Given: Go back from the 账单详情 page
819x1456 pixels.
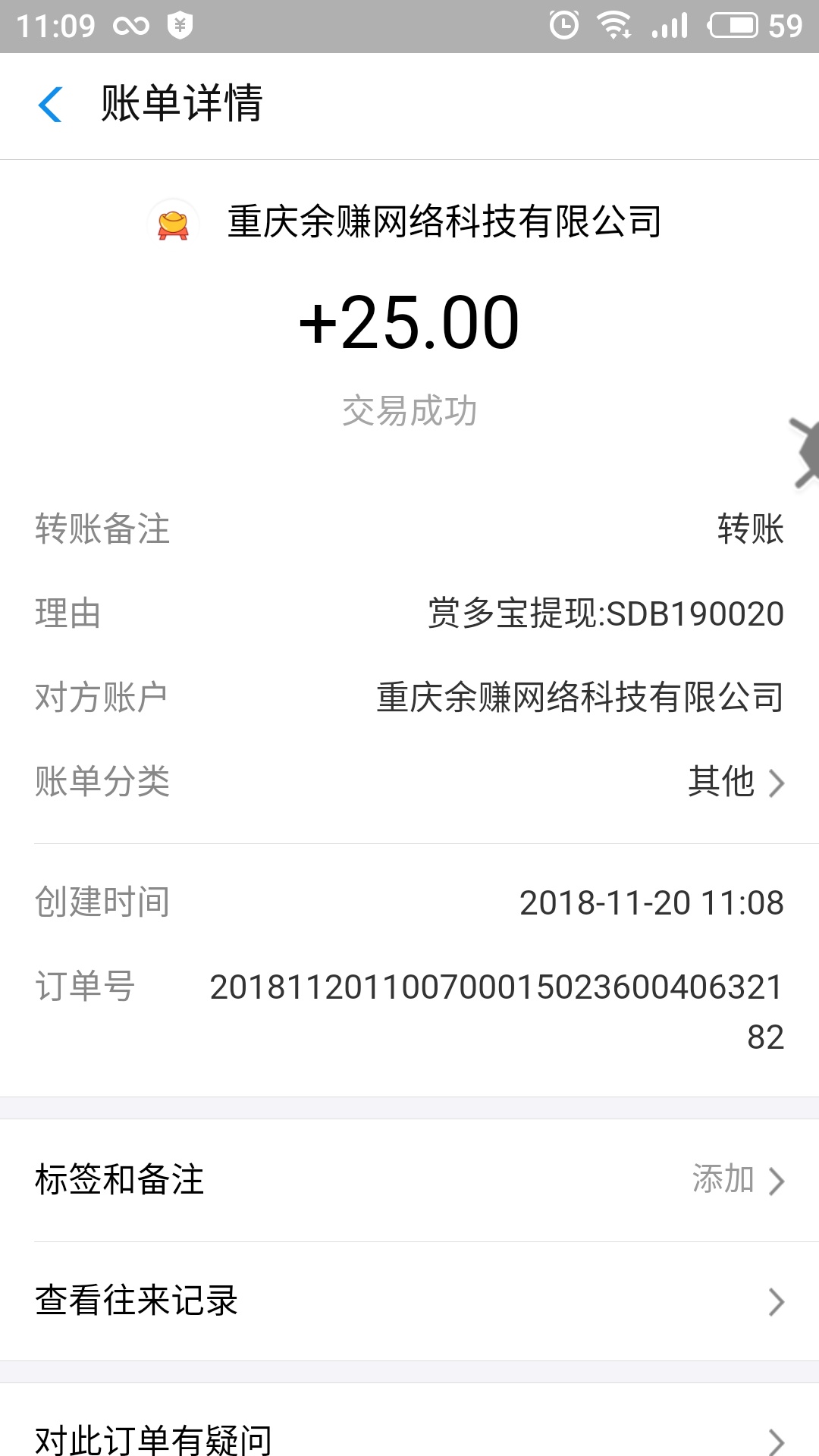Looking at the screenshot, I should 50,105.
